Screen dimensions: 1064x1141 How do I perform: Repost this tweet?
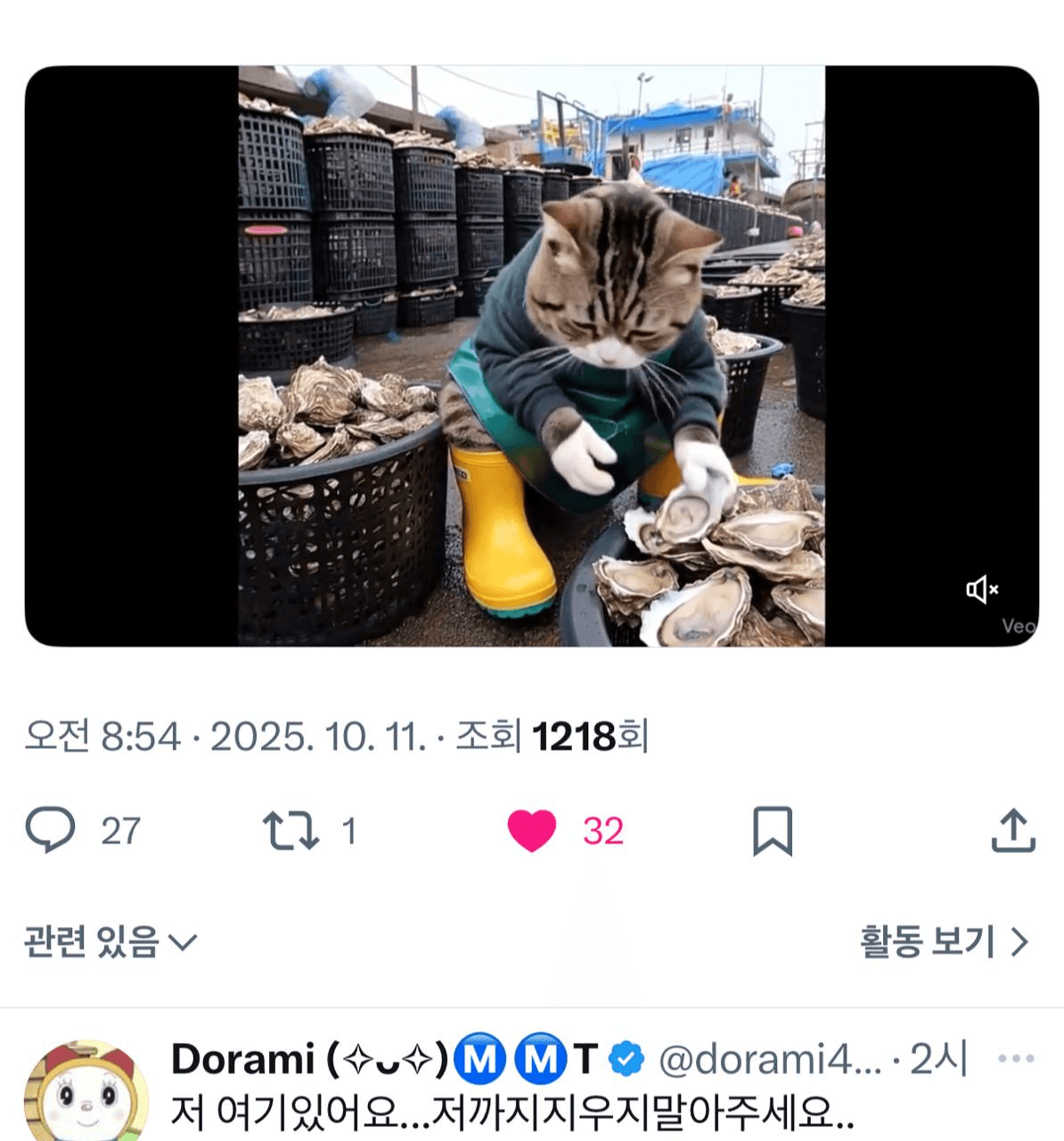pyautogui.click(x=291, y=830)
